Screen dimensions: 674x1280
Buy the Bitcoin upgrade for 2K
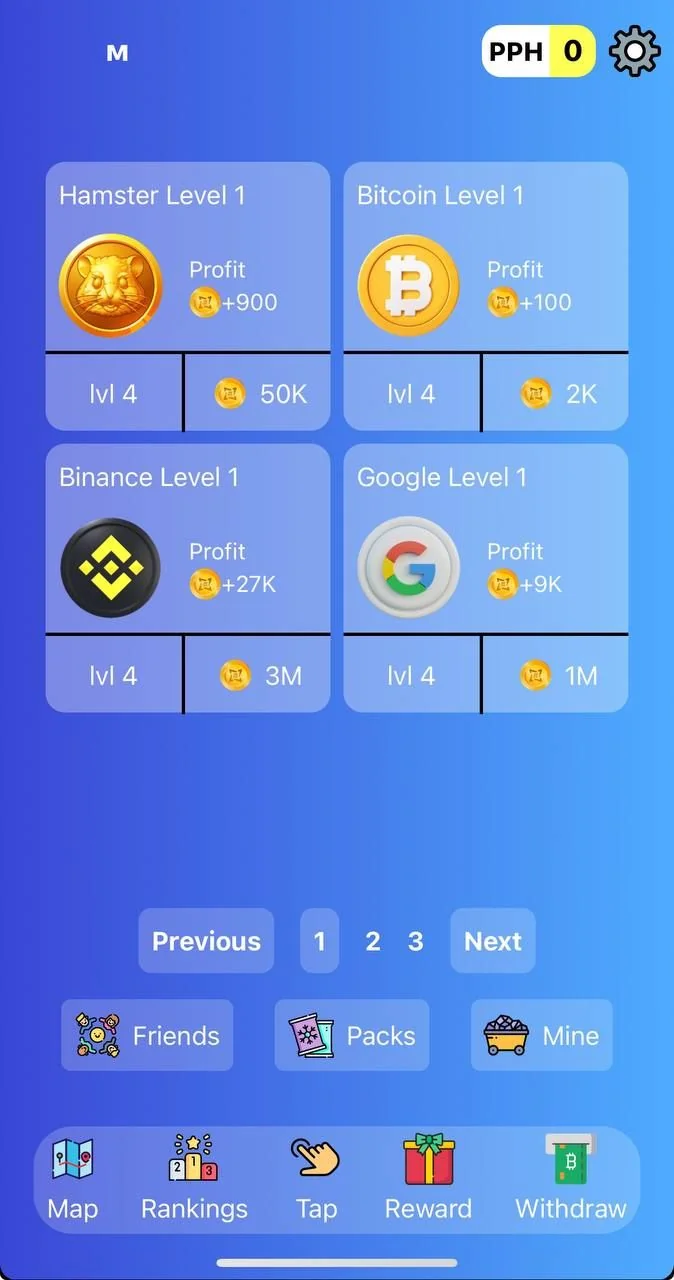[x=556, y=393]
